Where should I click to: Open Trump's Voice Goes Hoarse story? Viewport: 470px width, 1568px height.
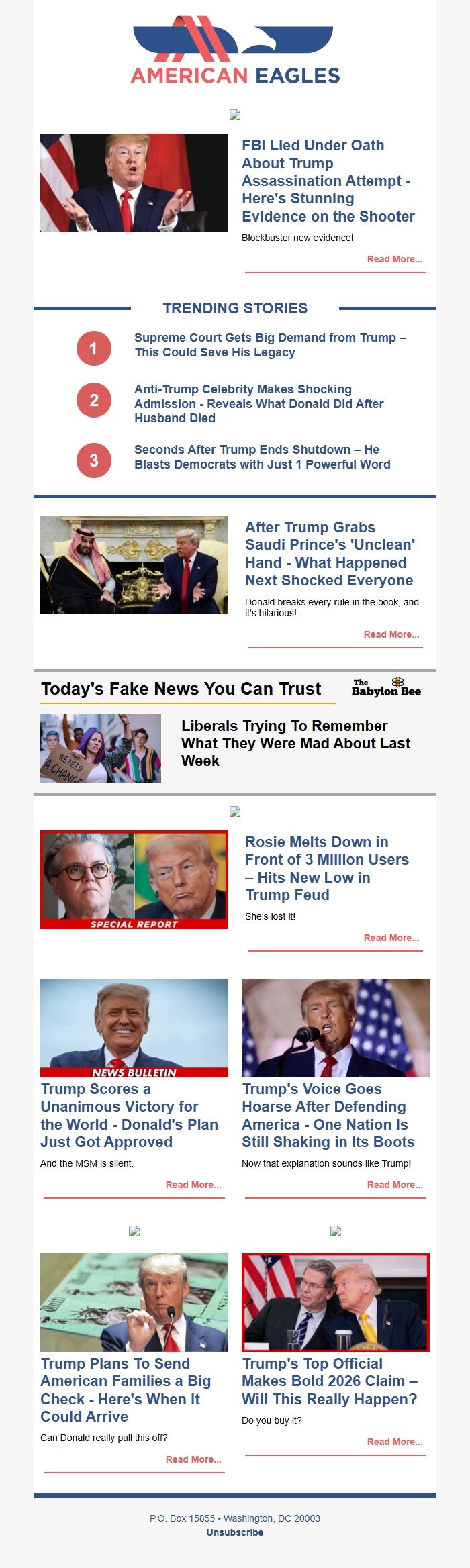click(328, 1115)
